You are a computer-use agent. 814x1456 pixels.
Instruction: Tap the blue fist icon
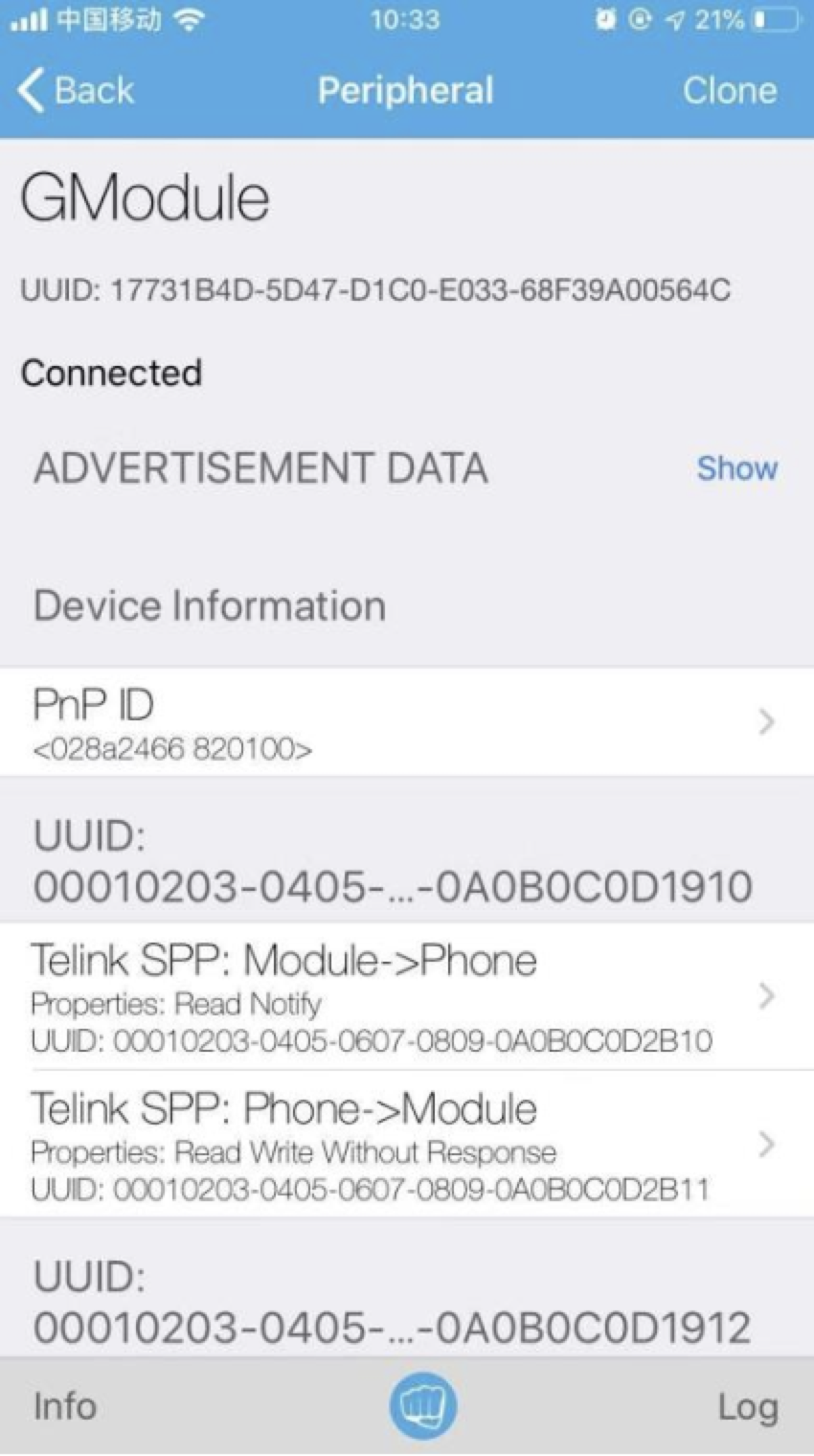tap(422, 1406)
